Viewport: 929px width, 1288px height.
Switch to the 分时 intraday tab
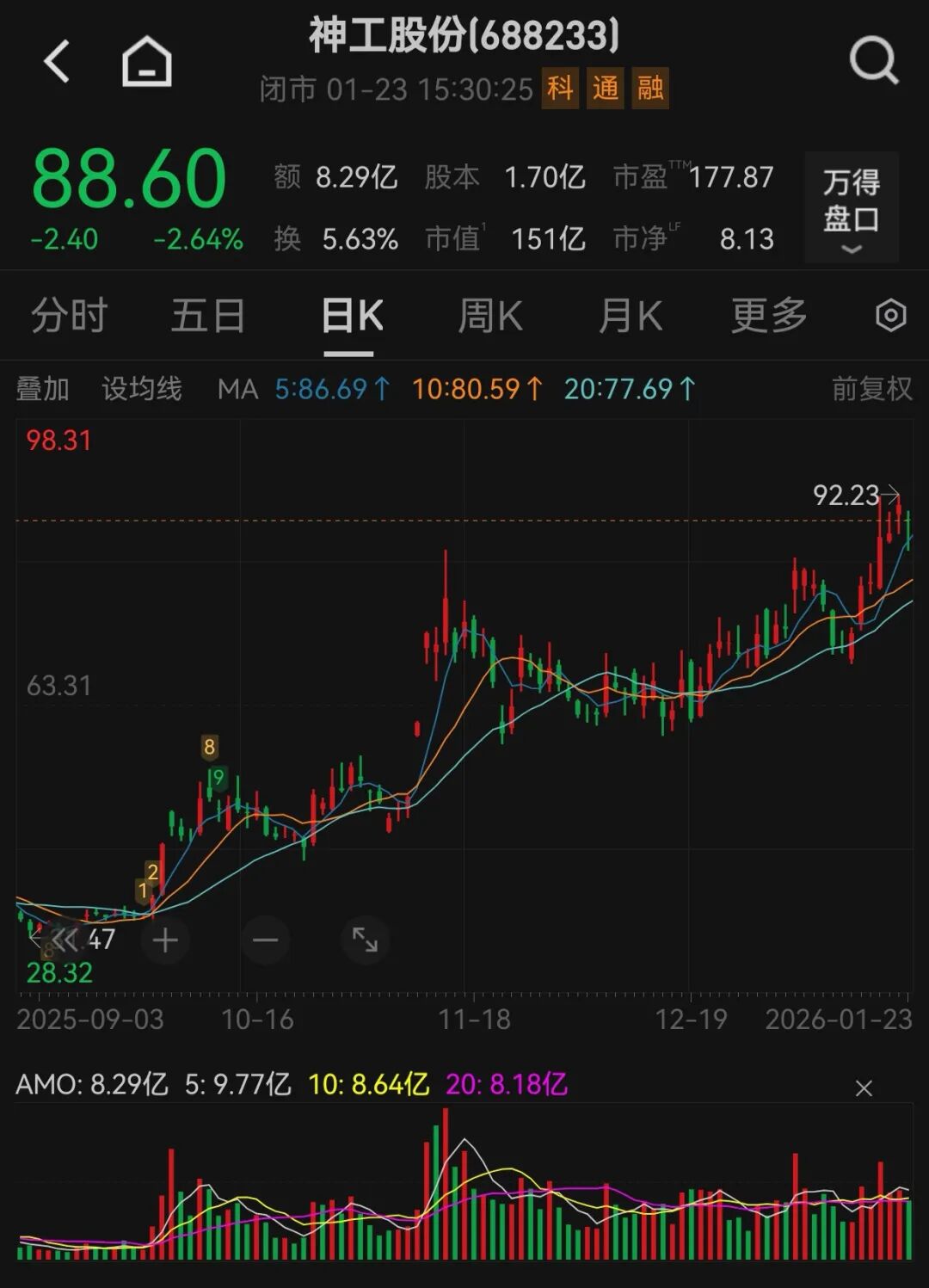coord(69,316)
